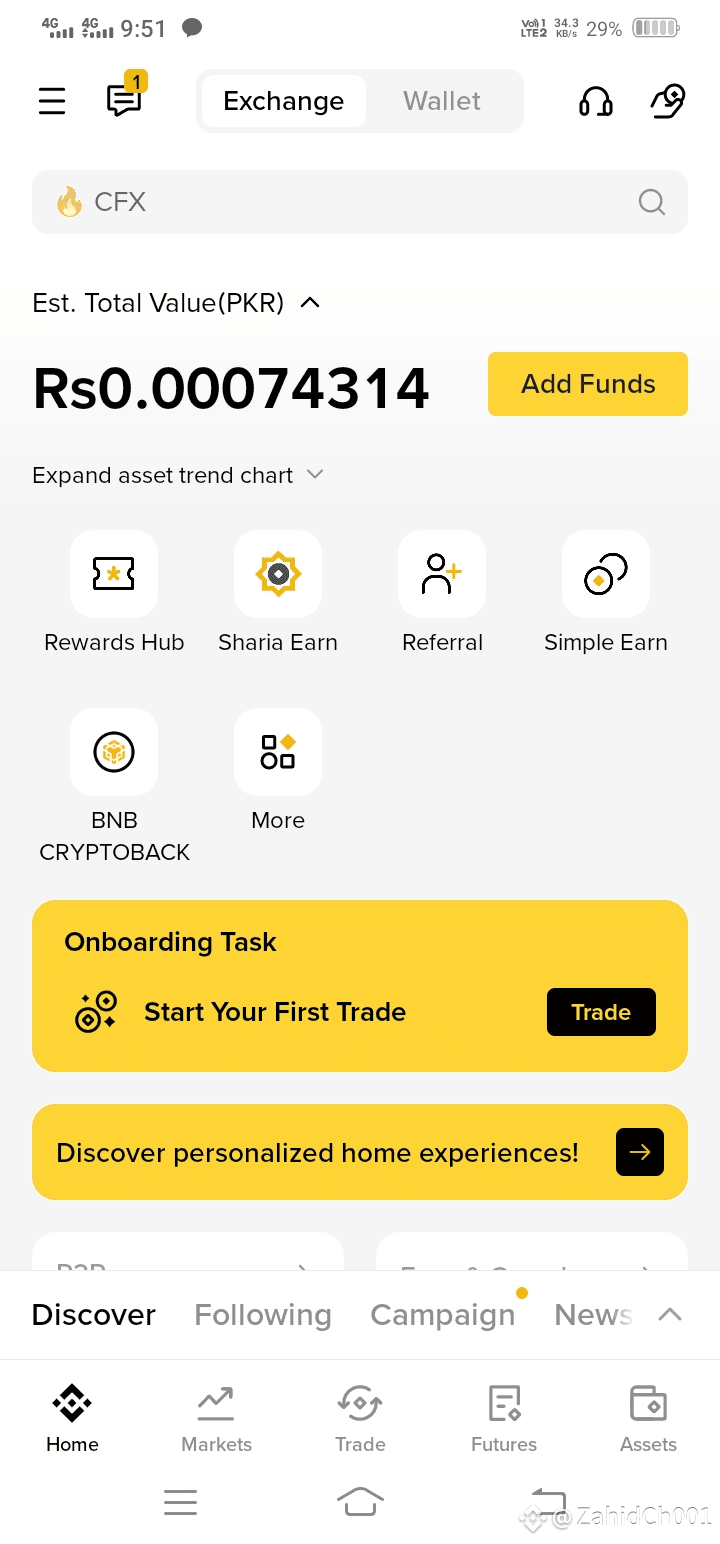Open Rewards Hub
The height and width of the screenshot is (1544, 720).
click(114, 593)
